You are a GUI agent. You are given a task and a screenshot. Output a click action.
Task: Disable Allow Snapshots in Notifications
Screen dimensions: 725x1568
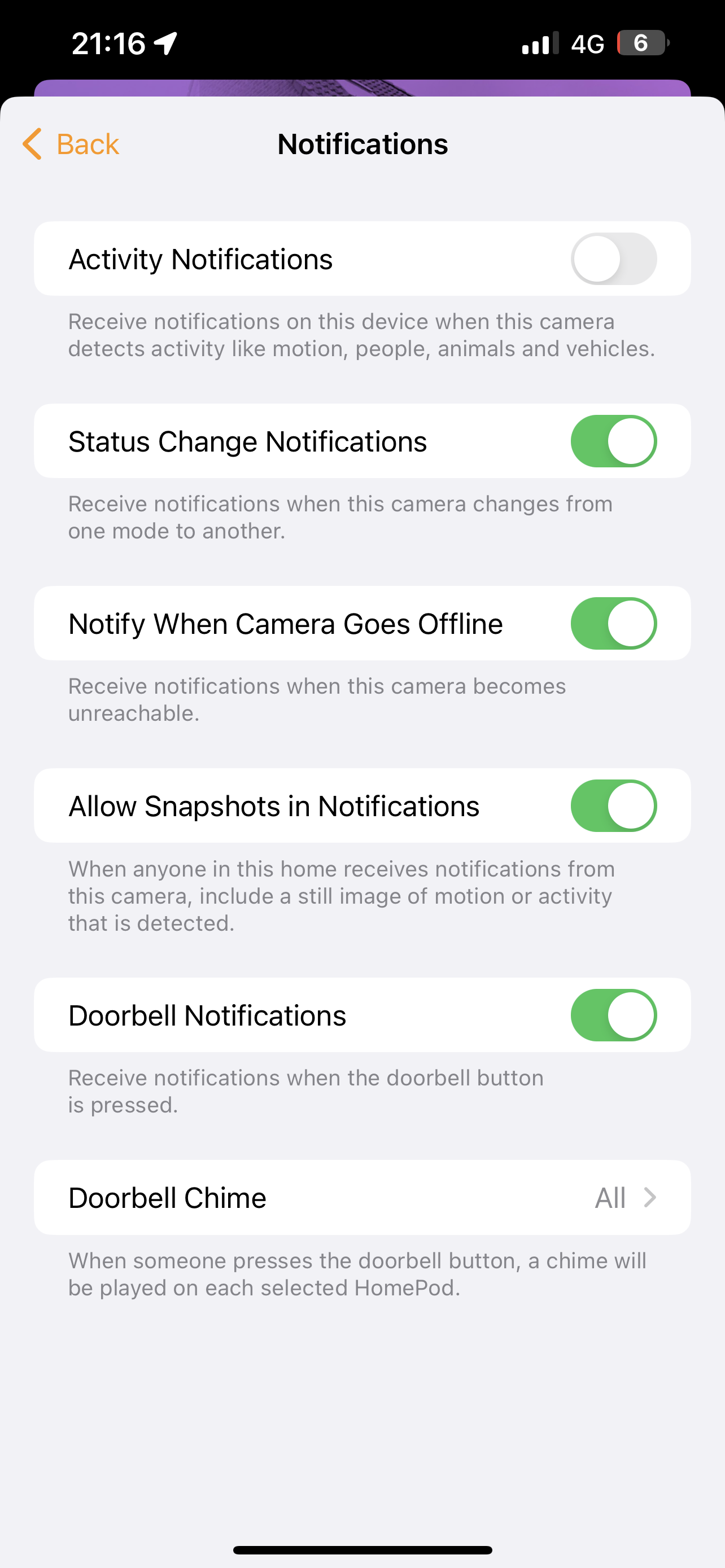coord(615,805)
